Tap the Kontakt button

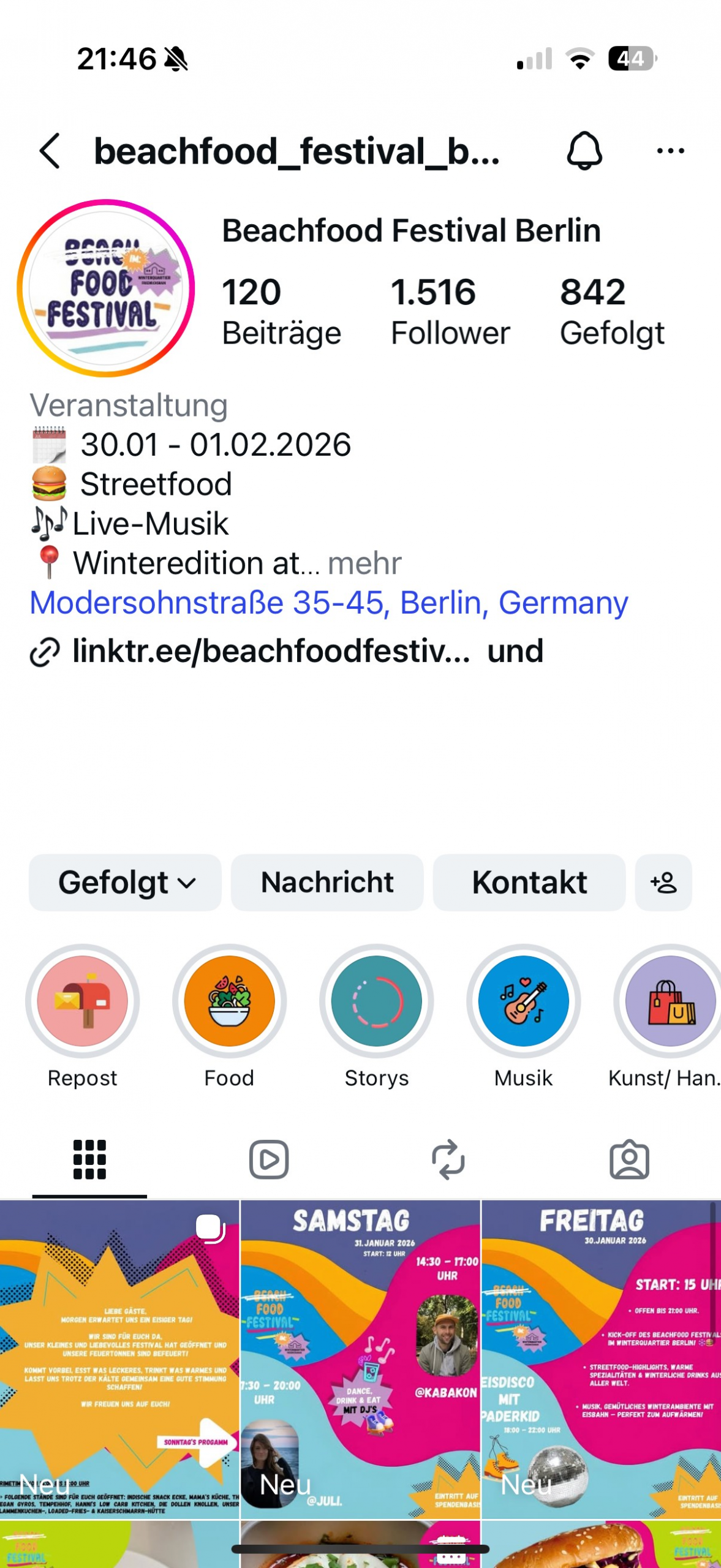(529, 883)
